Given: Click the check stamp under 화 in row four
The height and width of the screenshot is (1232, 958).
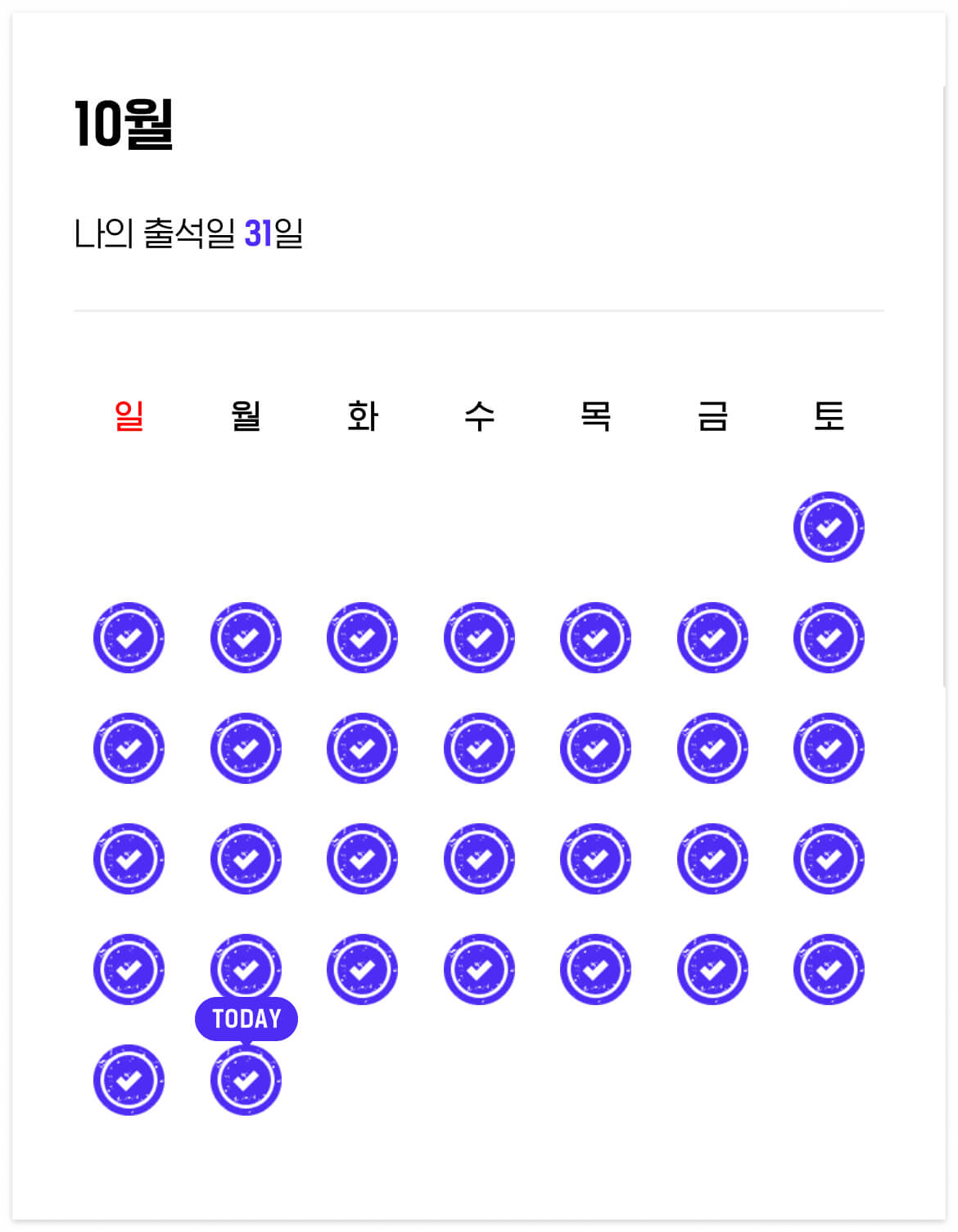Looking at the screenshot, I should pos(363,858).
